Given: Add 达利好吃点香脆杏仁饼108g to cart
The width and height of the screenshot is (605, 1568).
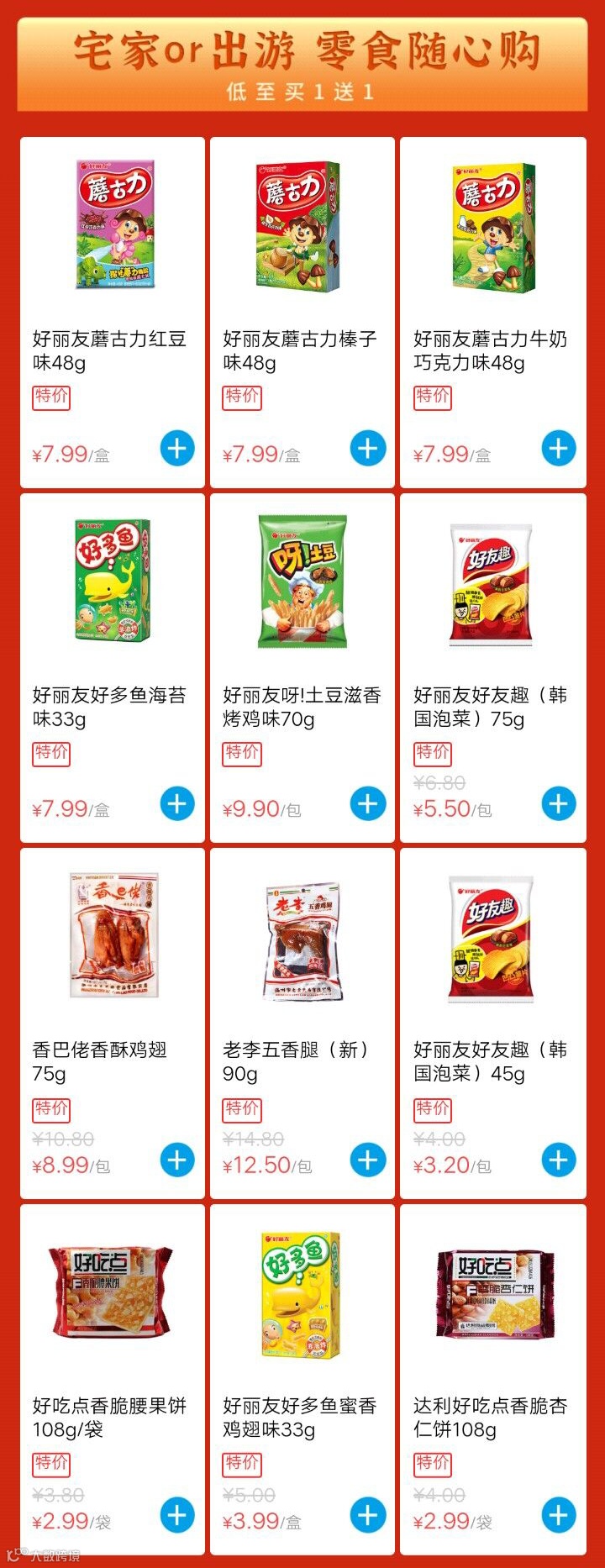Looking at the screenshot, I should click(x=559, y=1516).
